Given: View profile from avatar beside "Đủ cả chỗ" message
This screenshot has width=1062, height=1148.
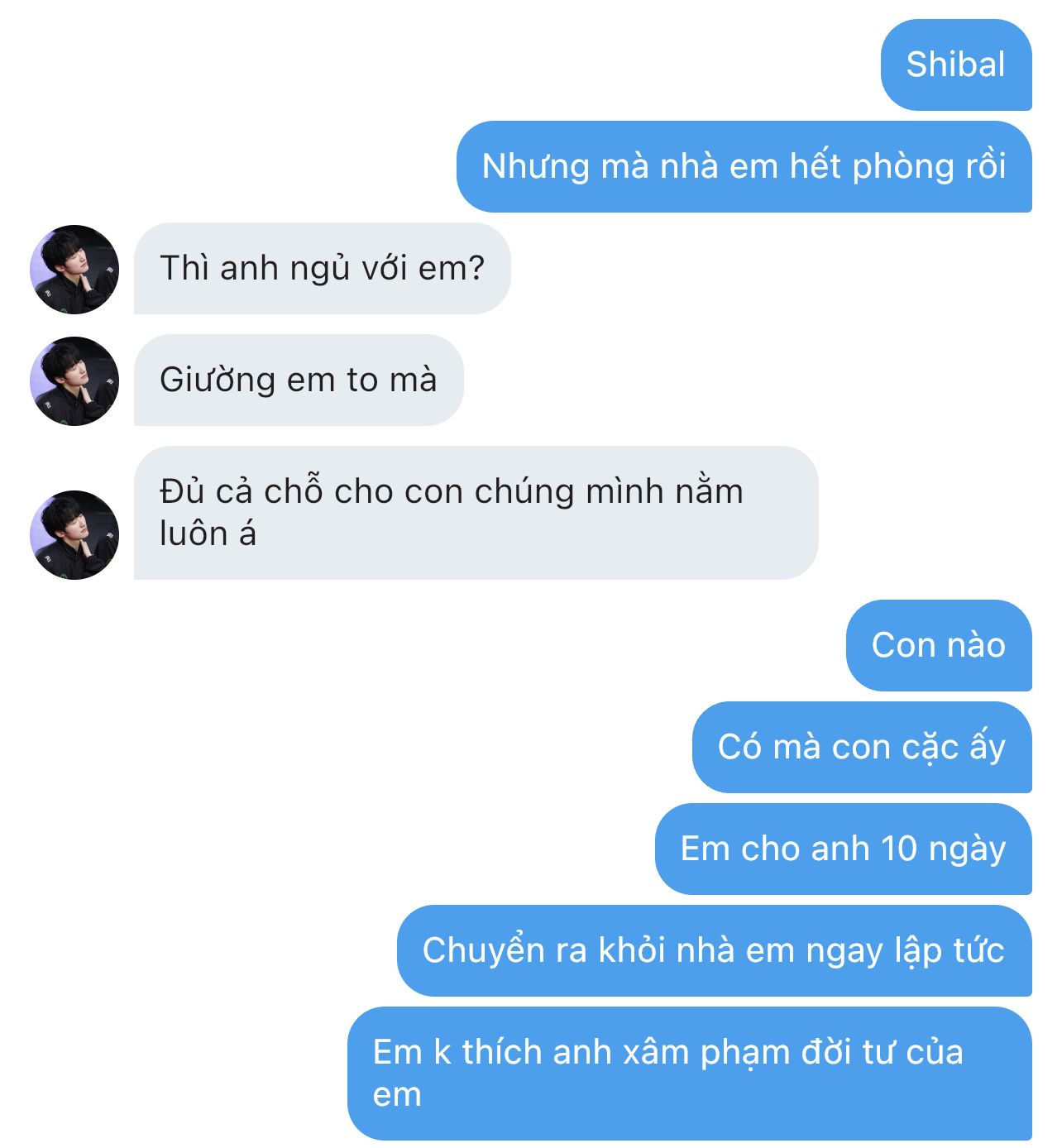Looking at the screenshot, I should [74, 535].
